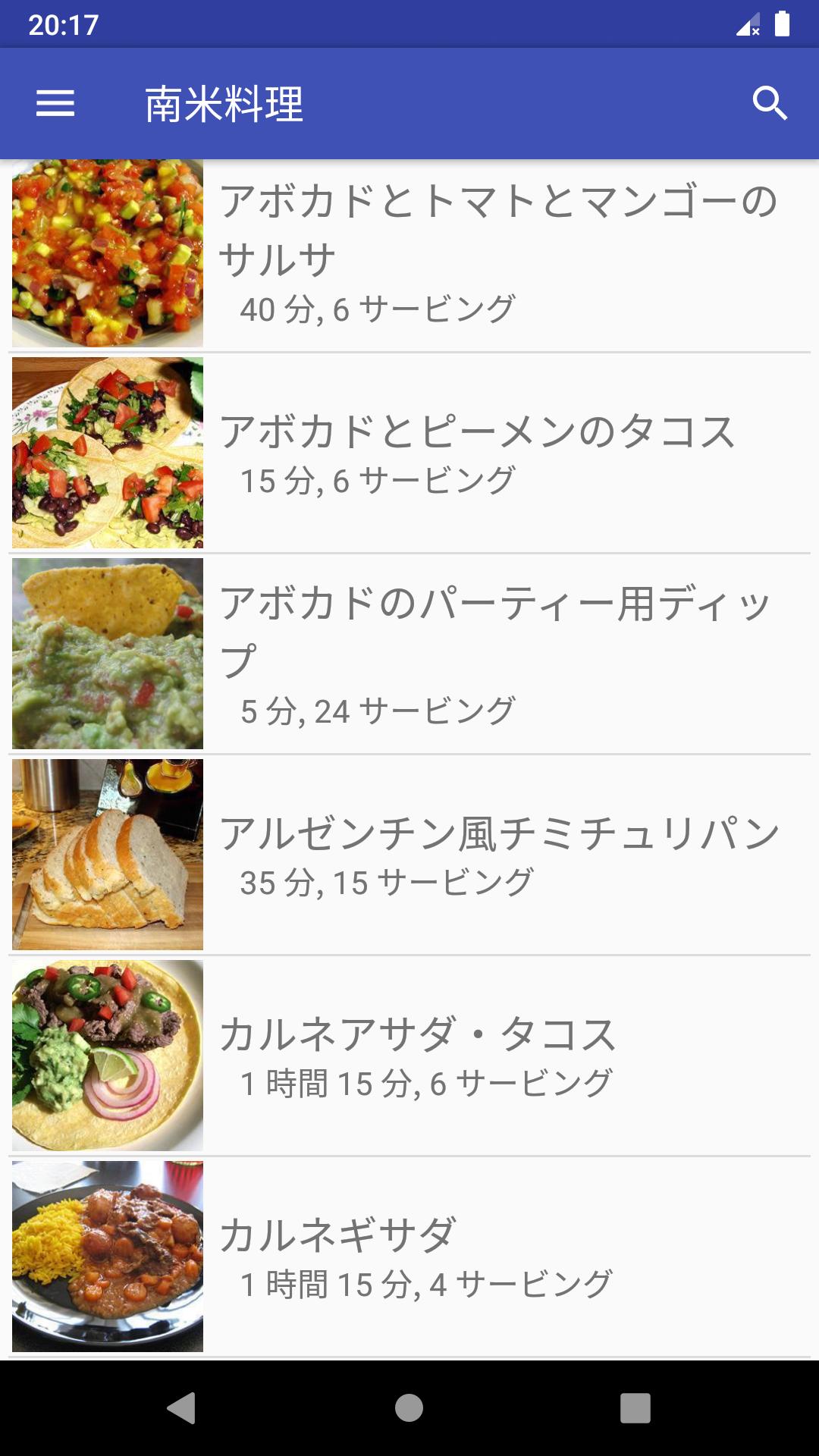View アルゼンチン風チミチュリパン recipe
Screen dimensions: 819x1456
point(409,855)
